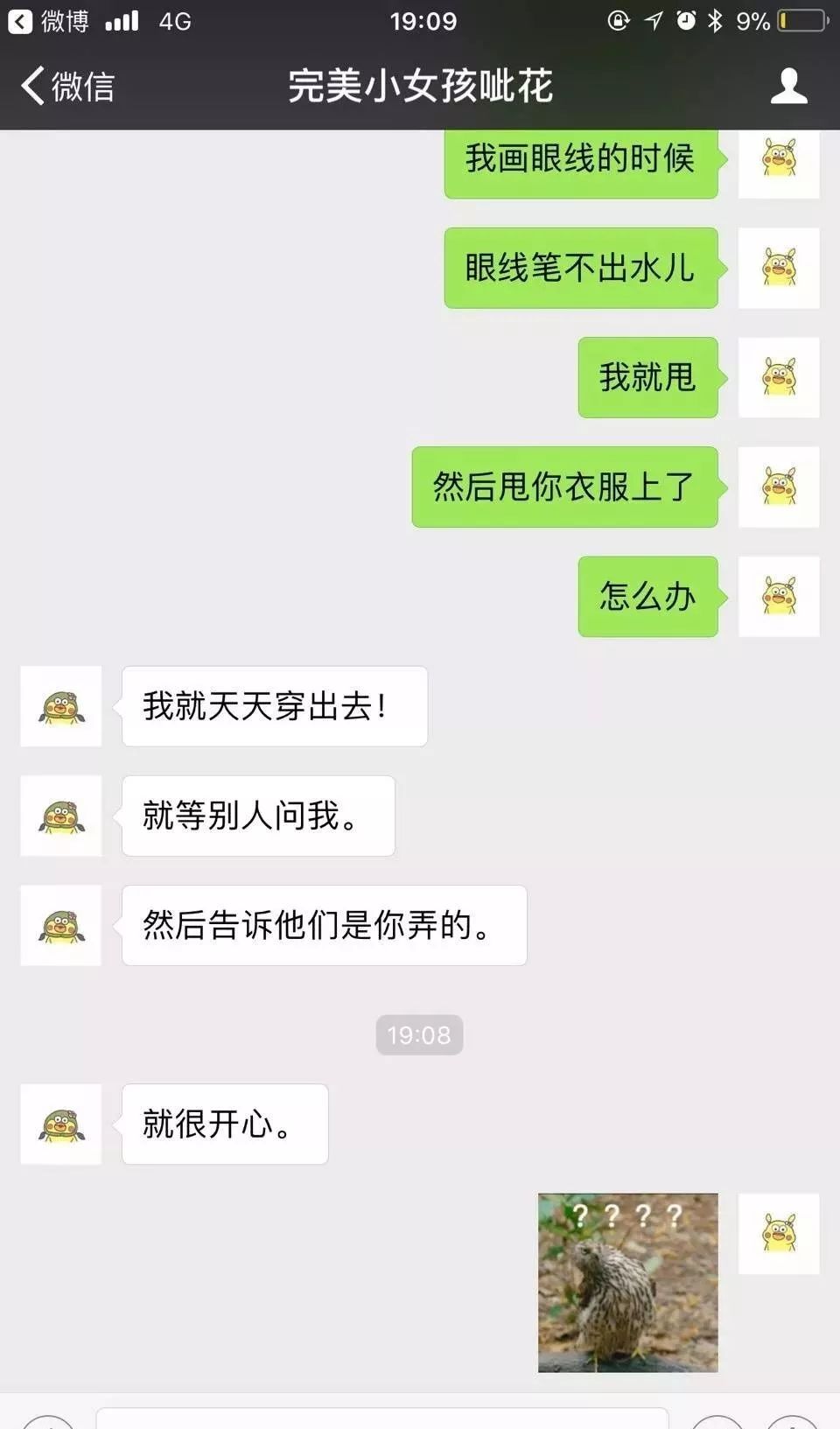The image size is (840, 1429).
Task: Tap the avatar beside the 怎么办 message
Action: 778,596
